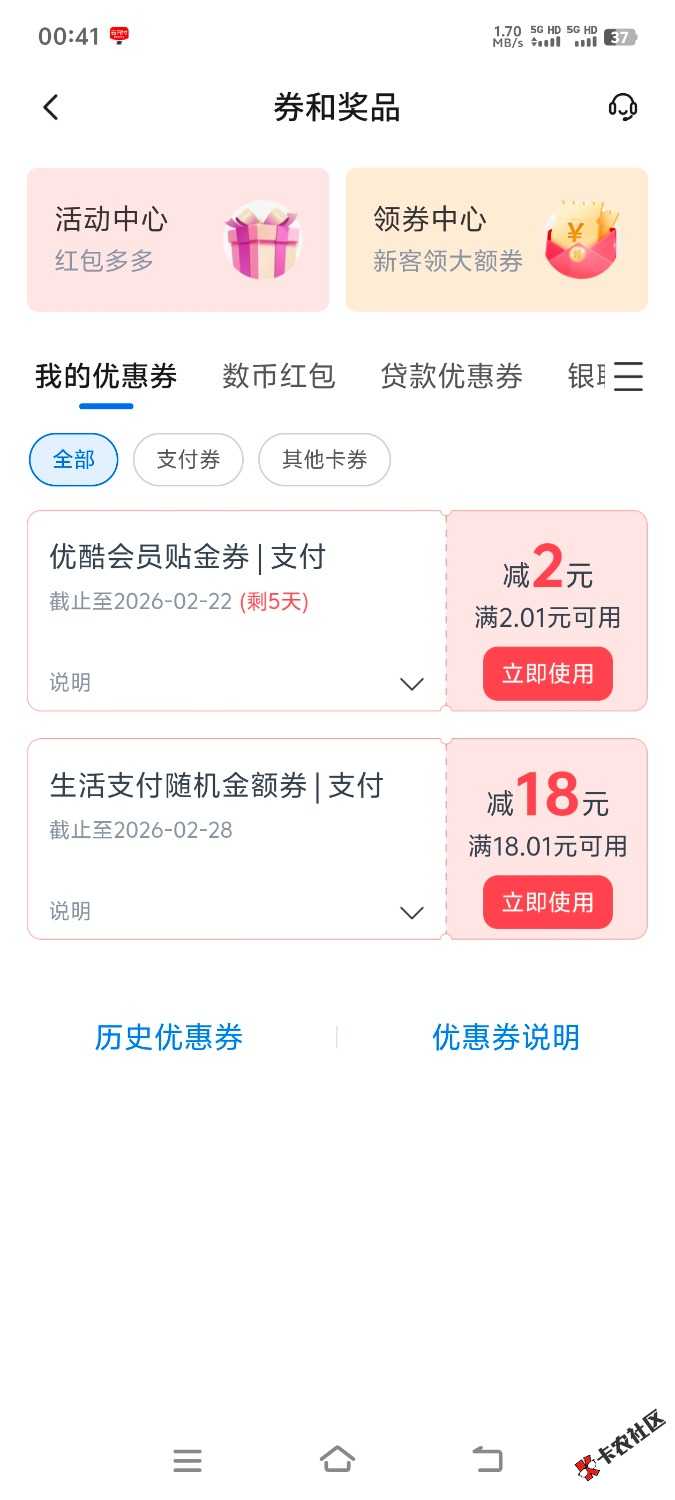
Task: Open 历史优惠券 link
Action: [168, 1038]
